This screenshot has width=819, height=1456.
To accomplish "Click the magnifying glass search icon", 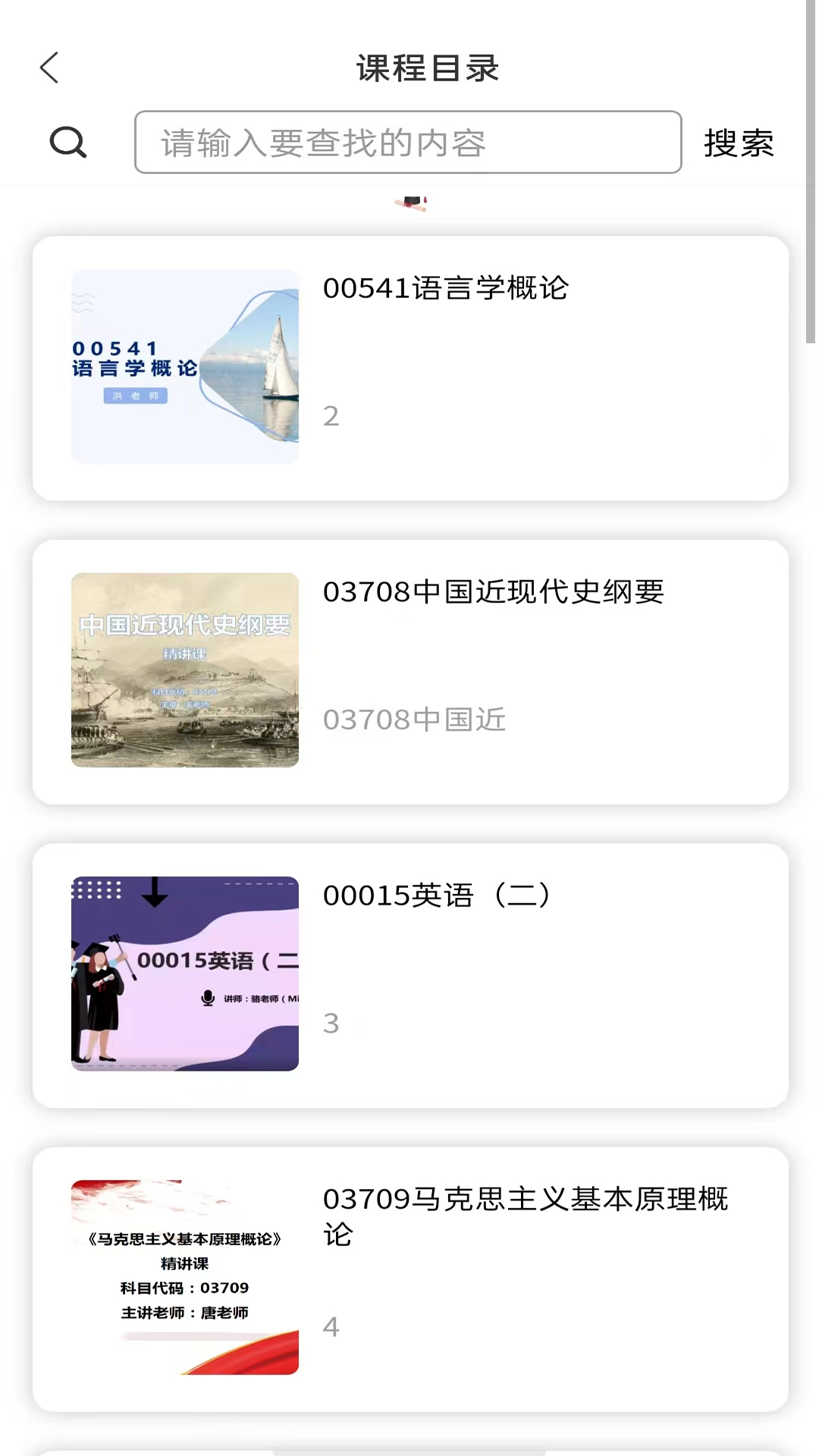I will click(67, 142).
